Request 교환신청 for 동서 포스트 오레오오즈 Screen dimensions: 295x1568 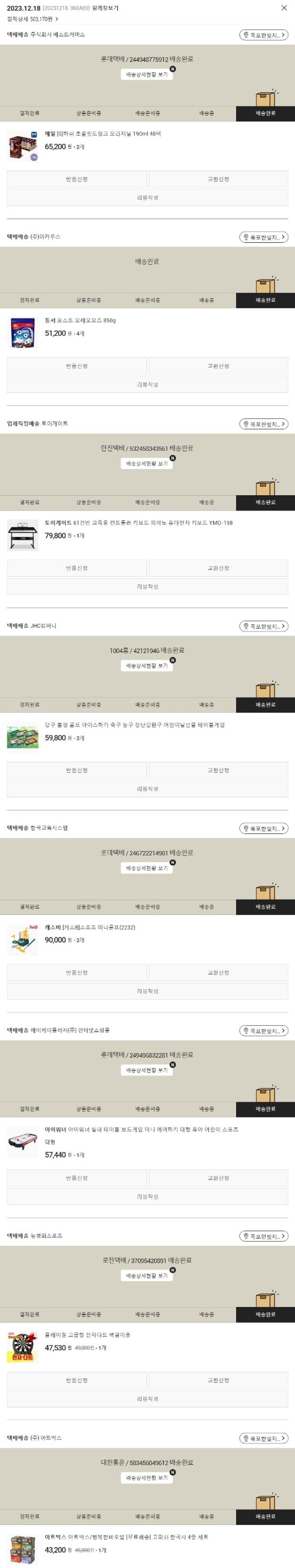click(x=218, y=366)
